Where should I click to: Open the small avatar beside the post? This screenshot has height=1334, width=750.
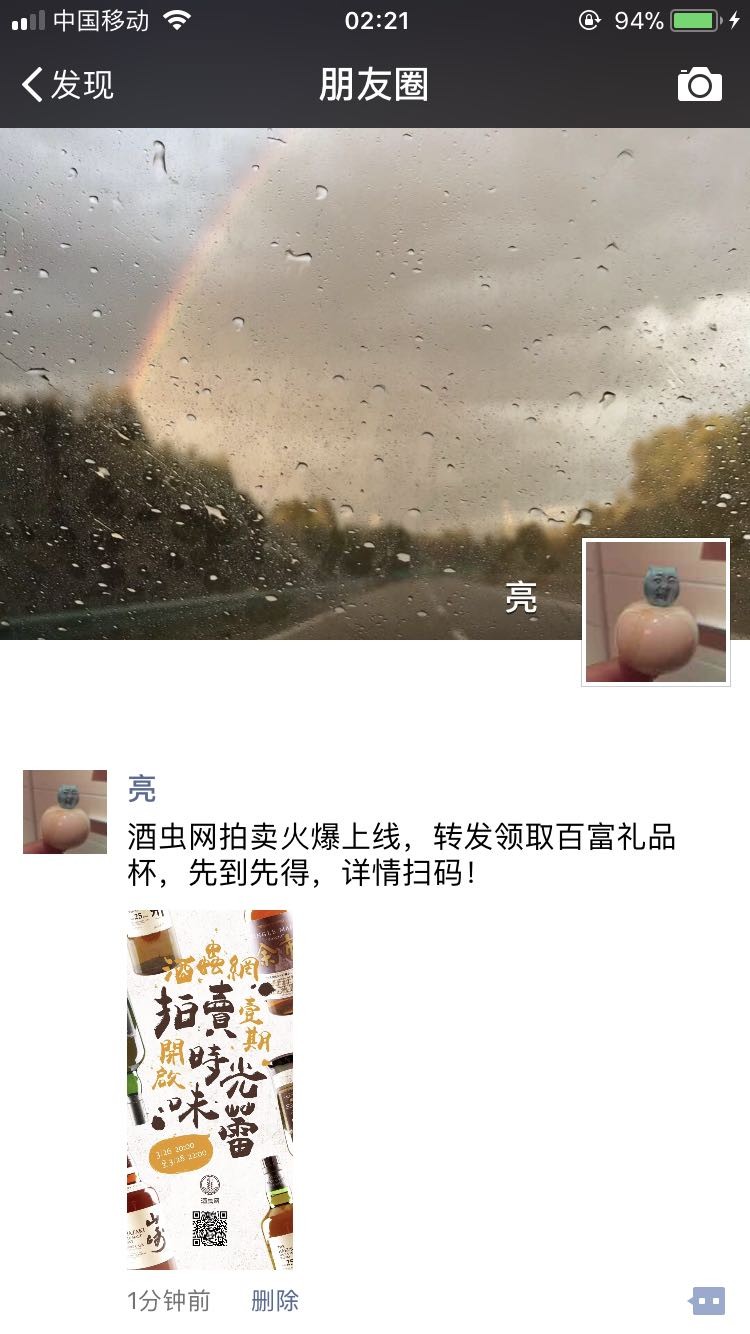point(65,811)
